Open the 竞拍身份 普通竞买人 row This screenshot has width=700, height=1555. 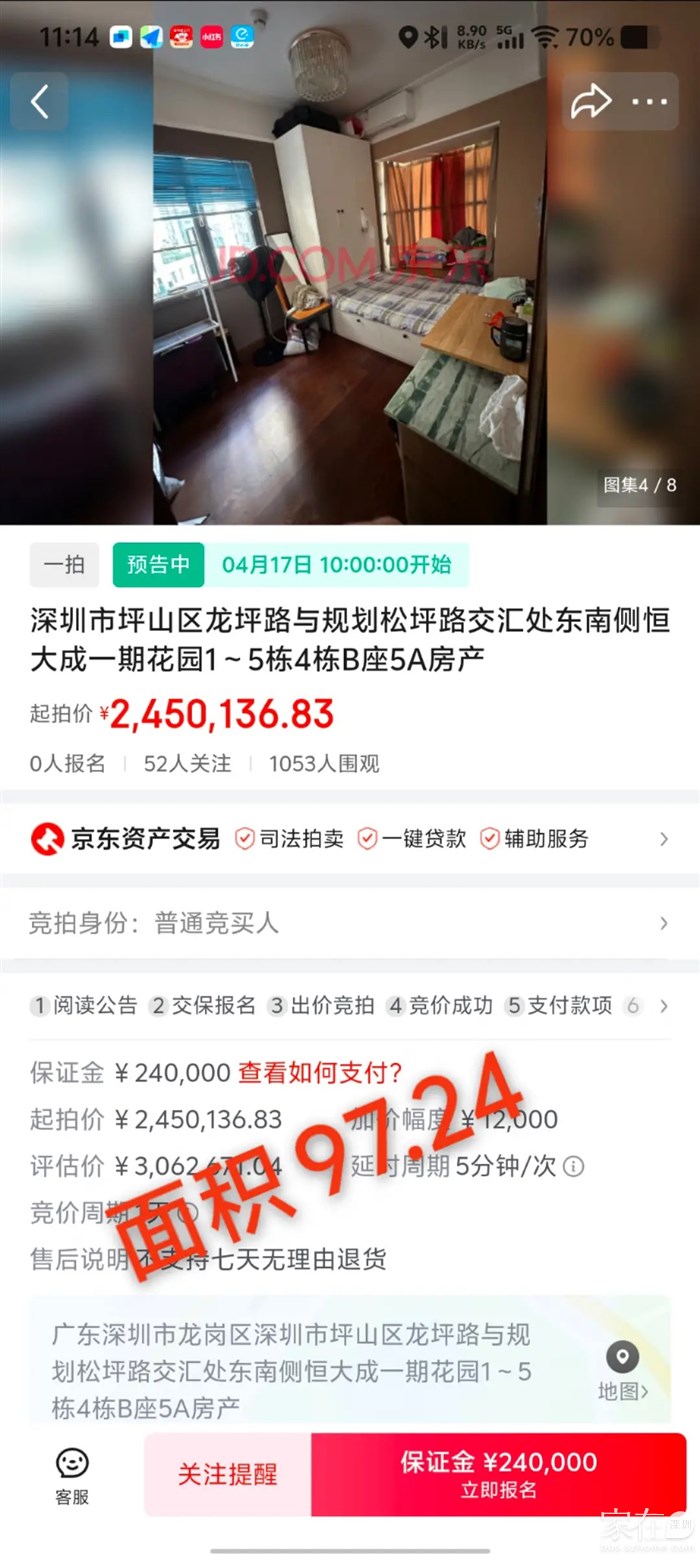pos(350,923)
